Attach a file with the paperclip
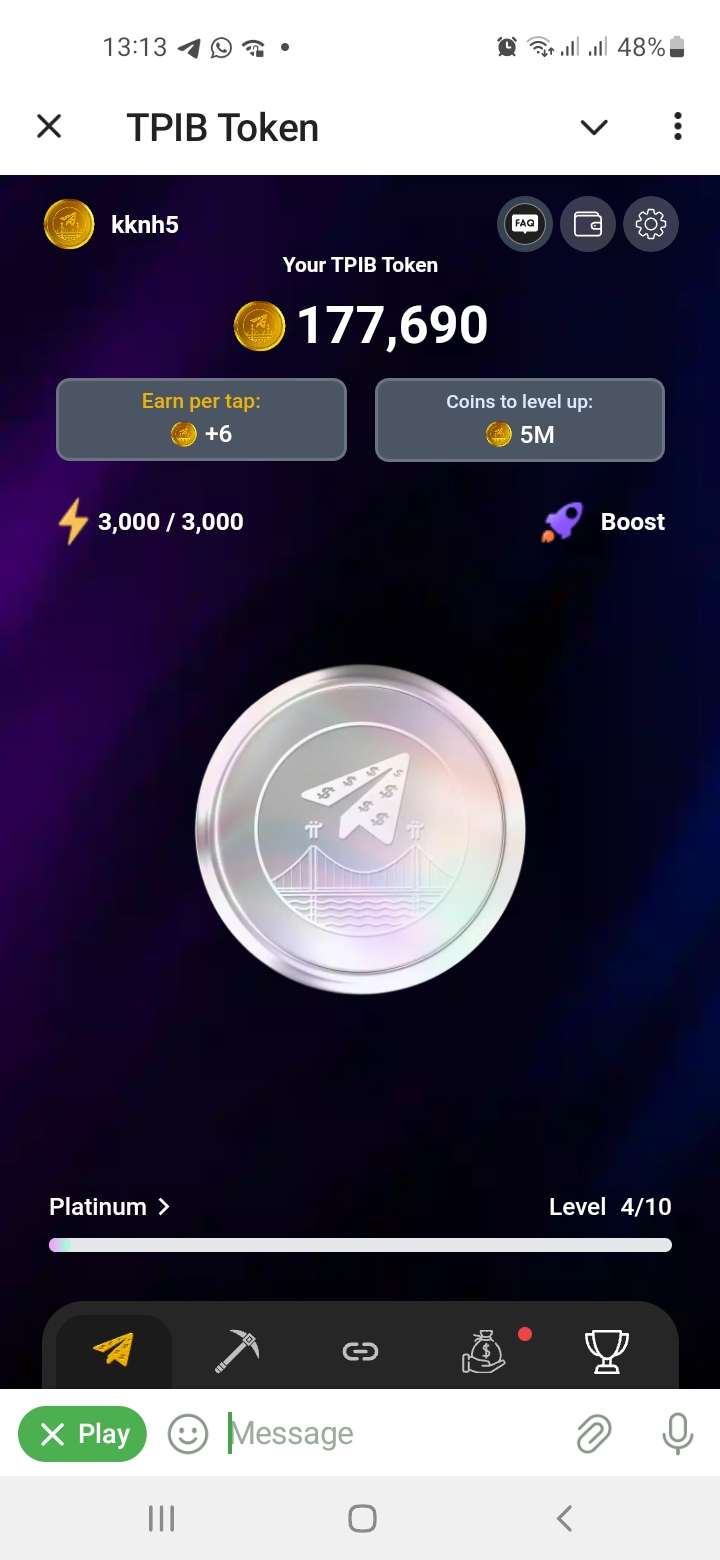Image resolution: width=720 pixels, height=1560 pixels. [x=594, y=1434]
